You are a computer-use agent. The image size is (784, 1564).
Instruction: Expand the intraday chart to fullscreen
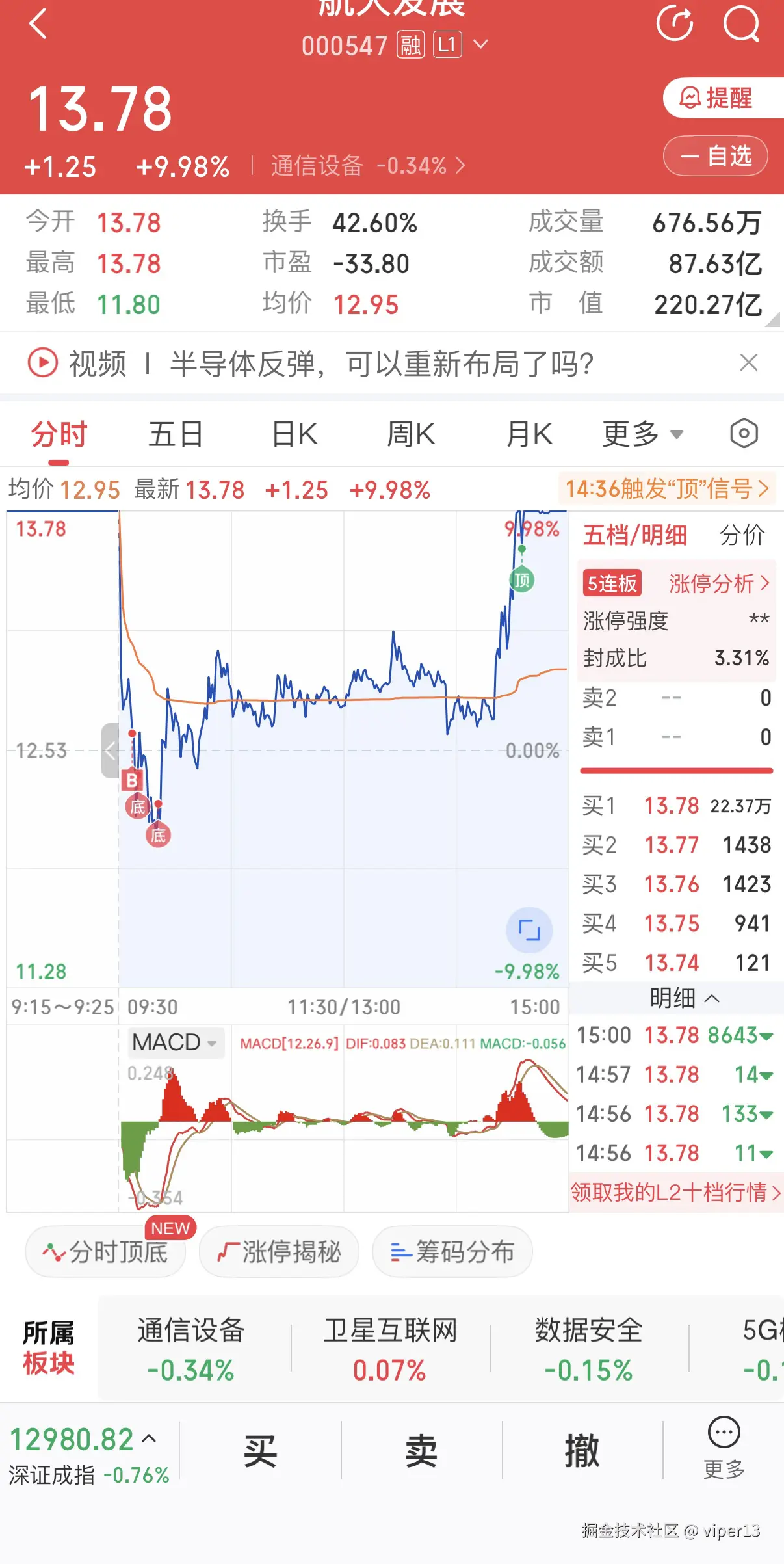pos(529,930)
